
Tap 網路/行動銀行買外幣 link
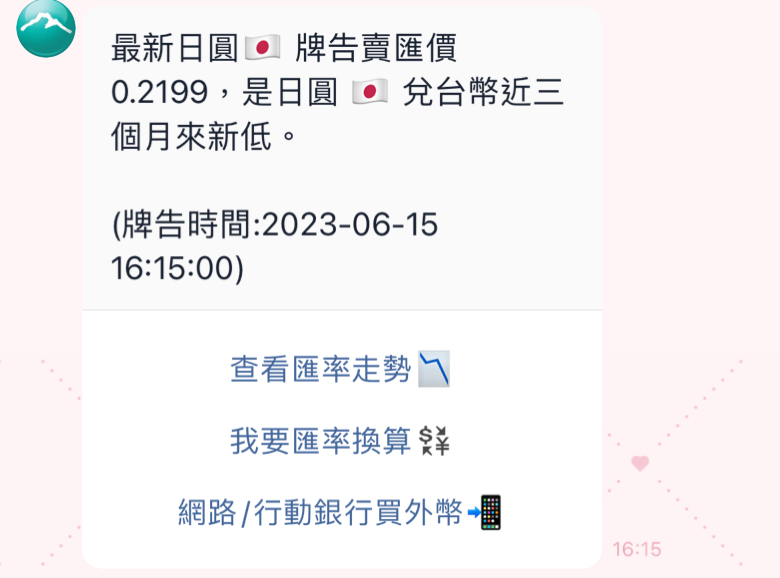[x=340, y=513]
